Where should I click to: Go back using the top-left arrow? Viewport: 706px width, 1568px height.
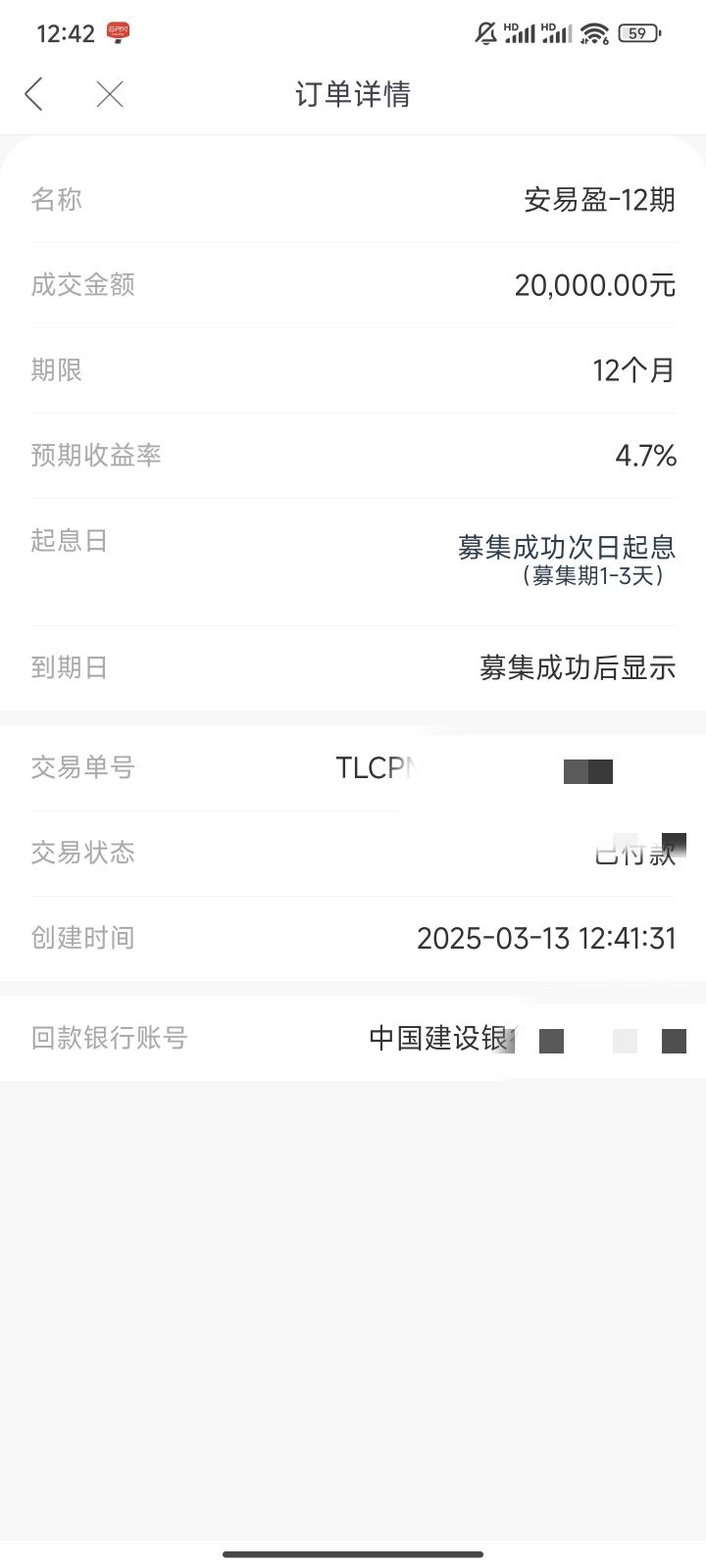(x=34, y=94)
